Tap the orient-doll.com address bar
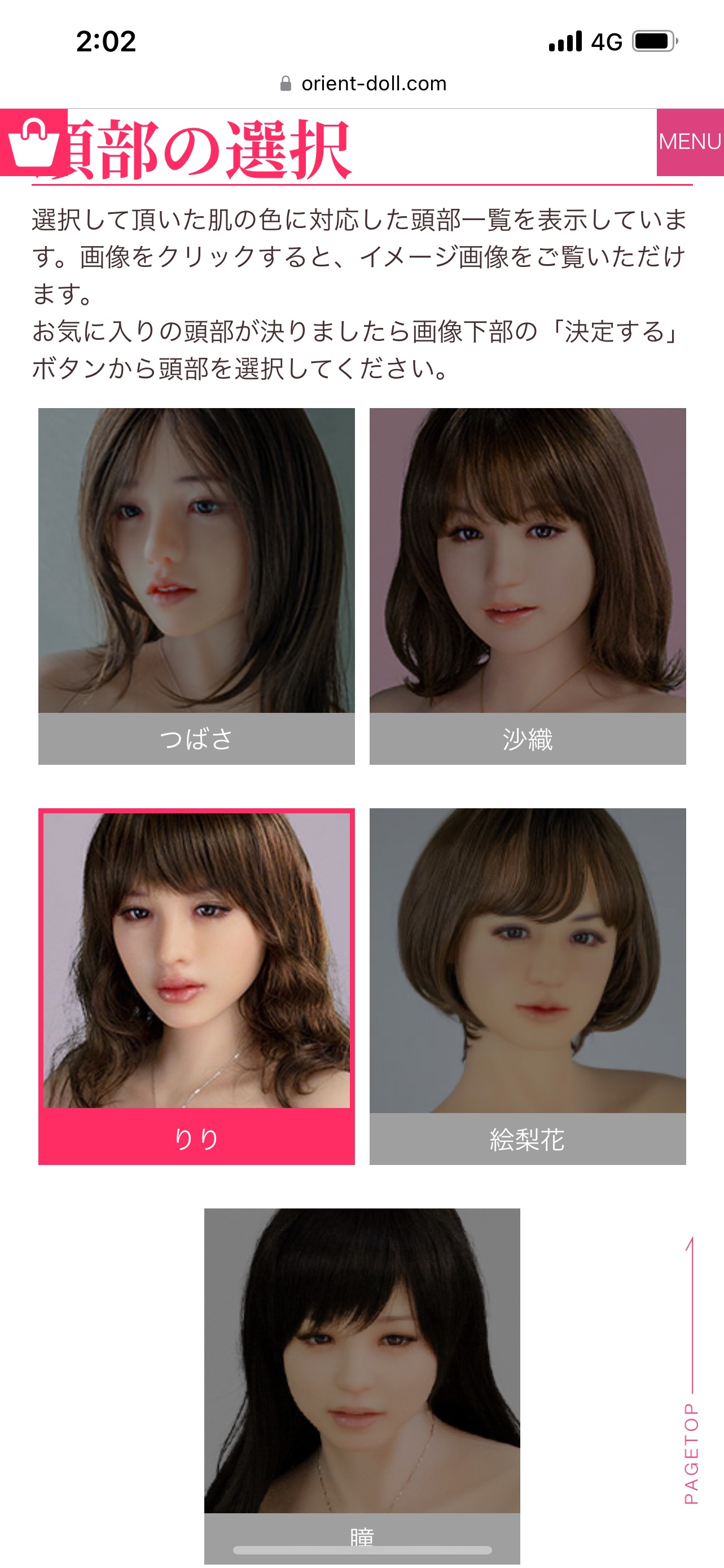 point(363,84)
